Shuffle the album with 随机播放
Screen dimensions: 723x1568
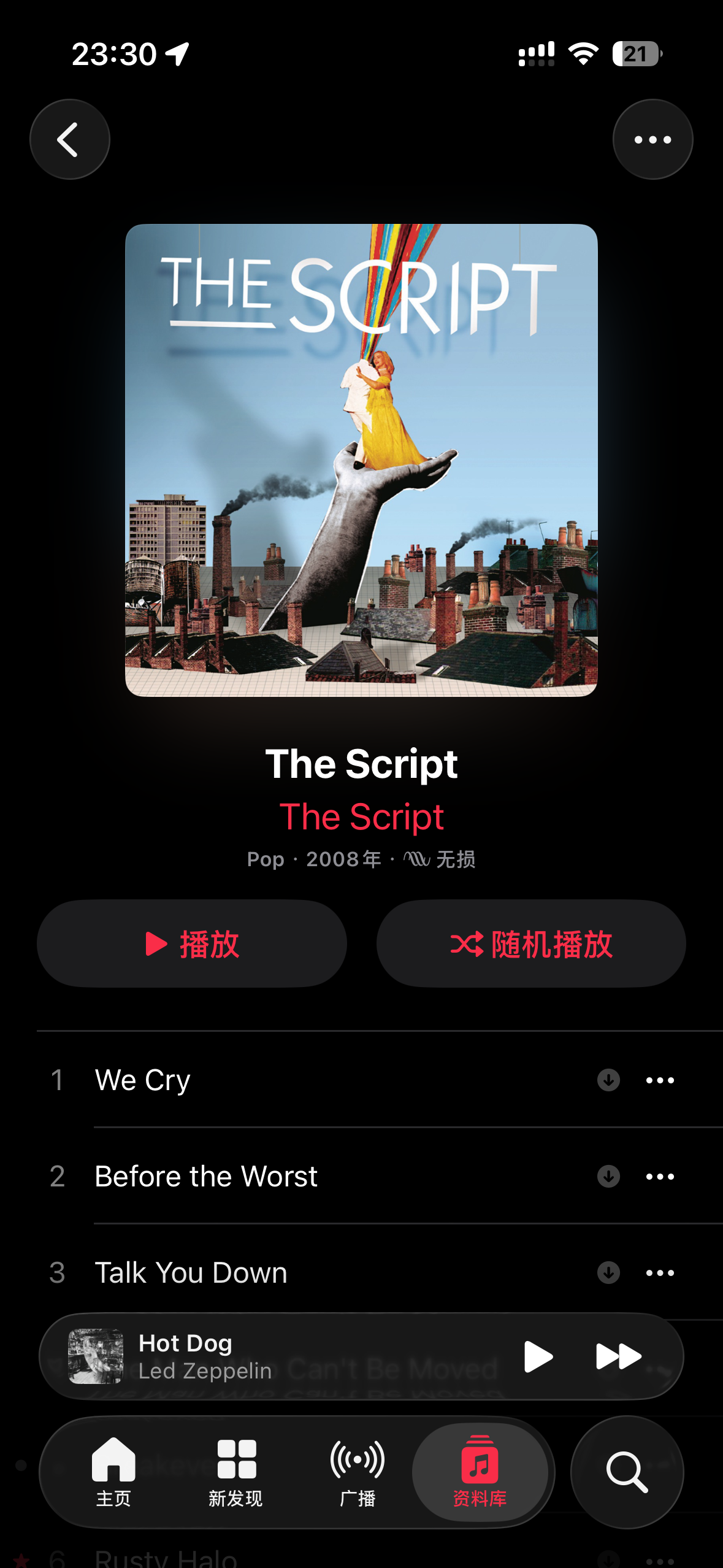point(531,943)
